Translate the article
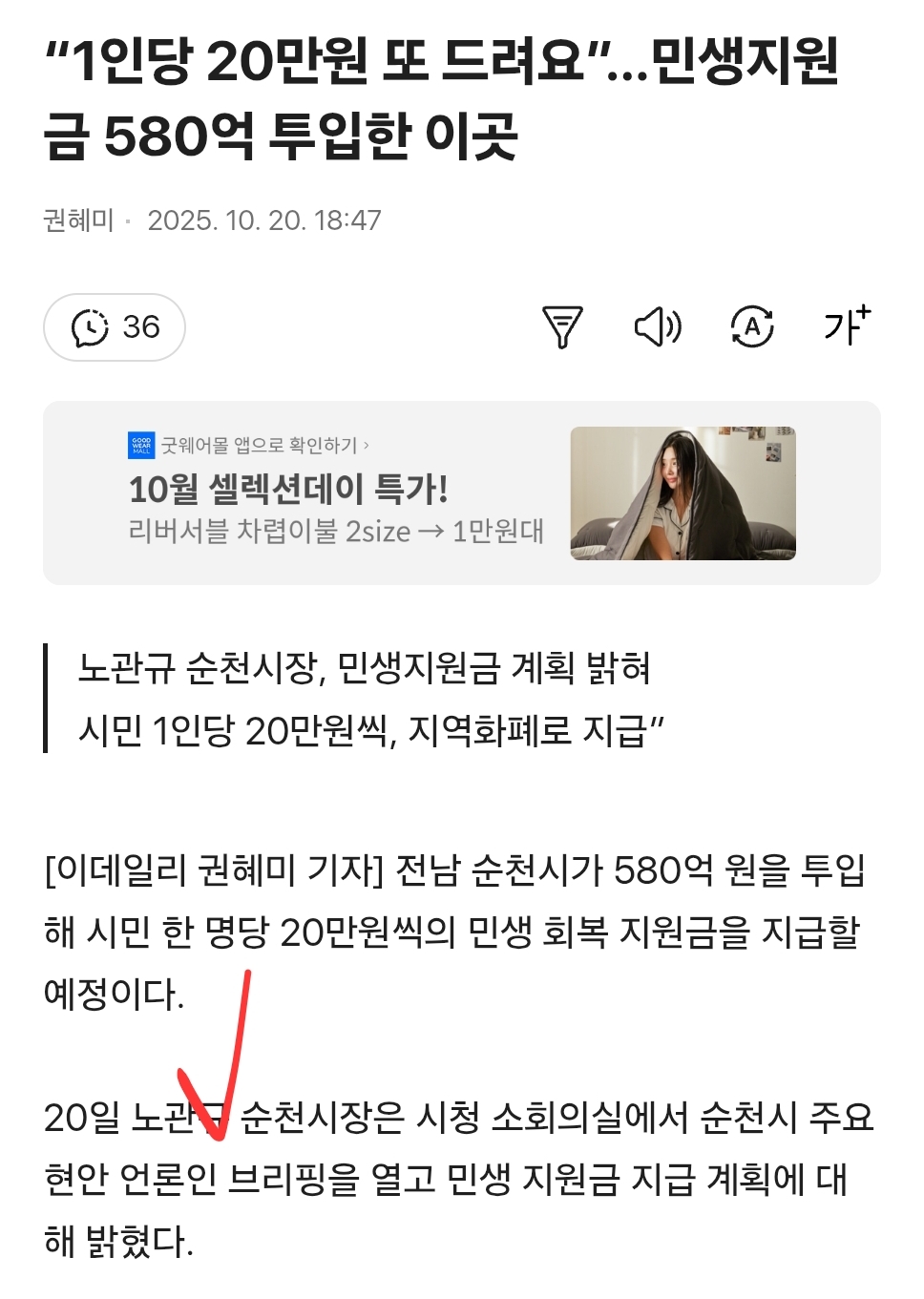Image resolution: width=924 pixels, height=1299 pixels. (752, 327)
